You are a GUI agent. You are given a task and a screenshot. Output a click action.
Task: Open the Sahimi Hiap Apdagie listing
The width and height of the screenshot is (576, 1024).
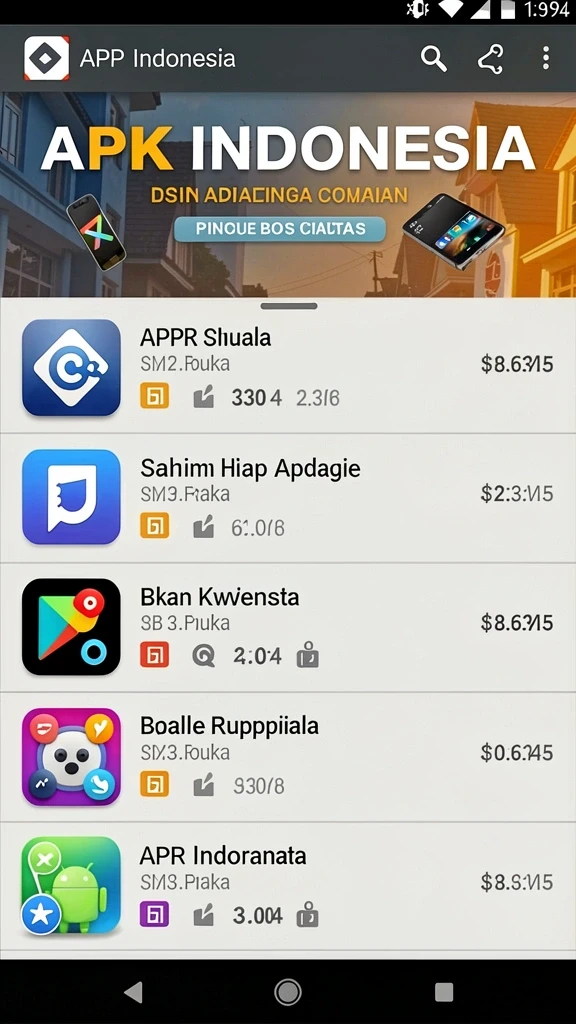pos(288,498)
